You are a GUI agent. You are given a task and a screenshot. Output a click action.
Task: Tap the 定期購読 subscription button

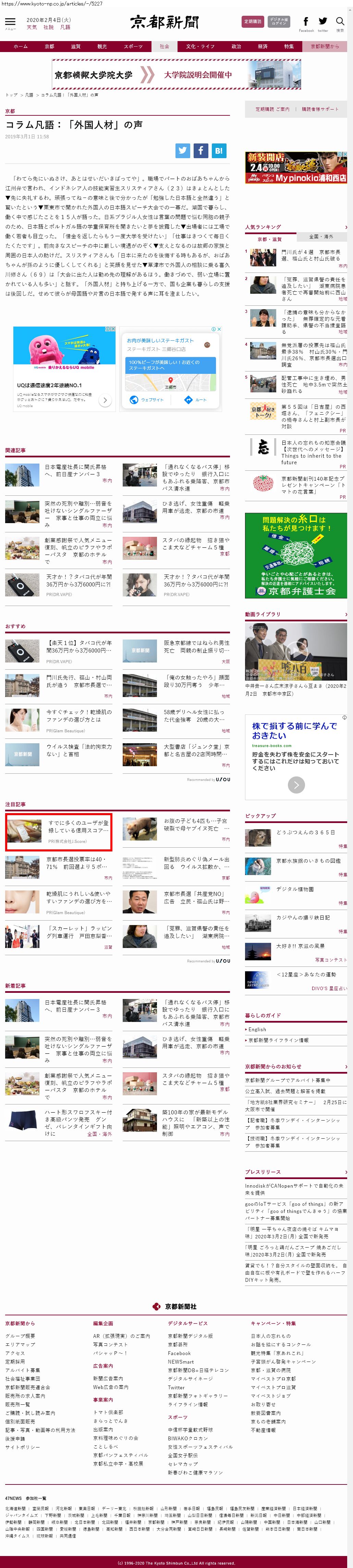(x=252, y=21)
